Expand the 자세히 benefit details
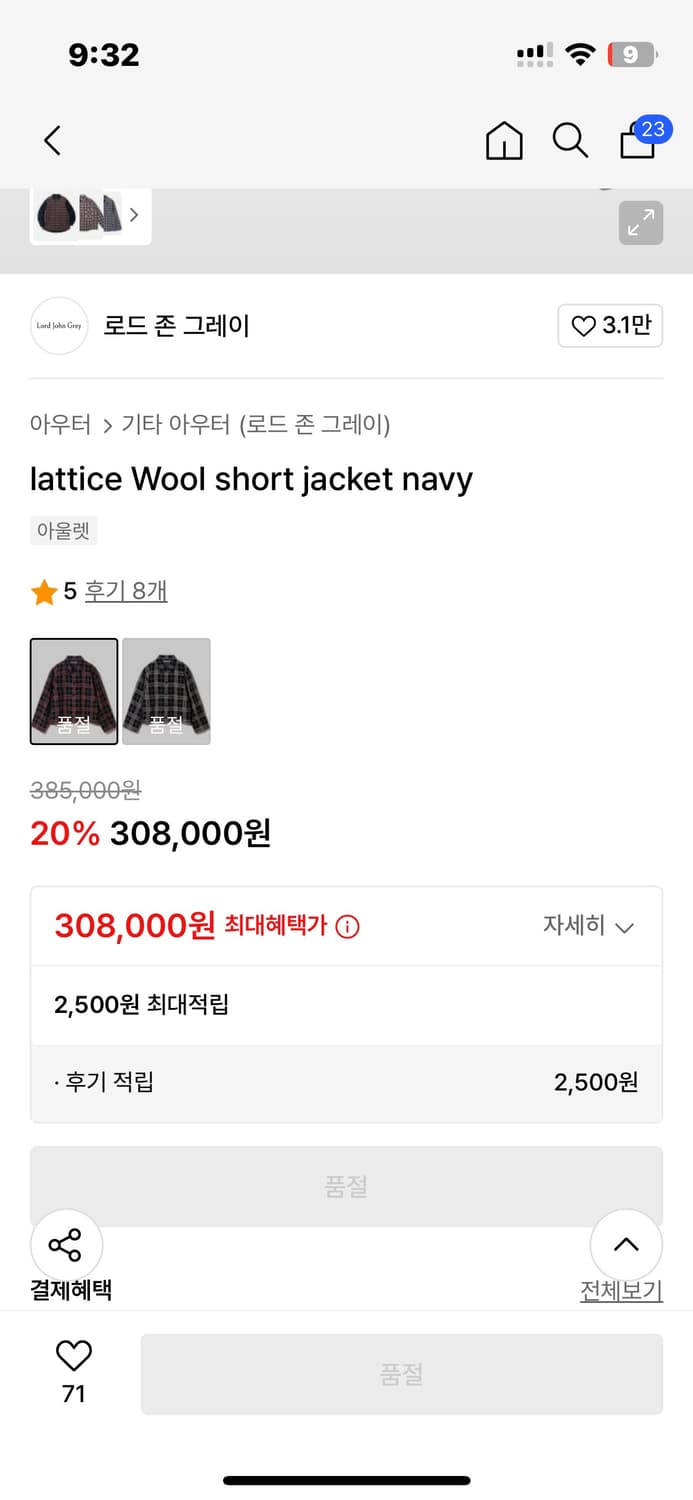Viewport: 693px width, 1500px height. (x=588, y=926)
